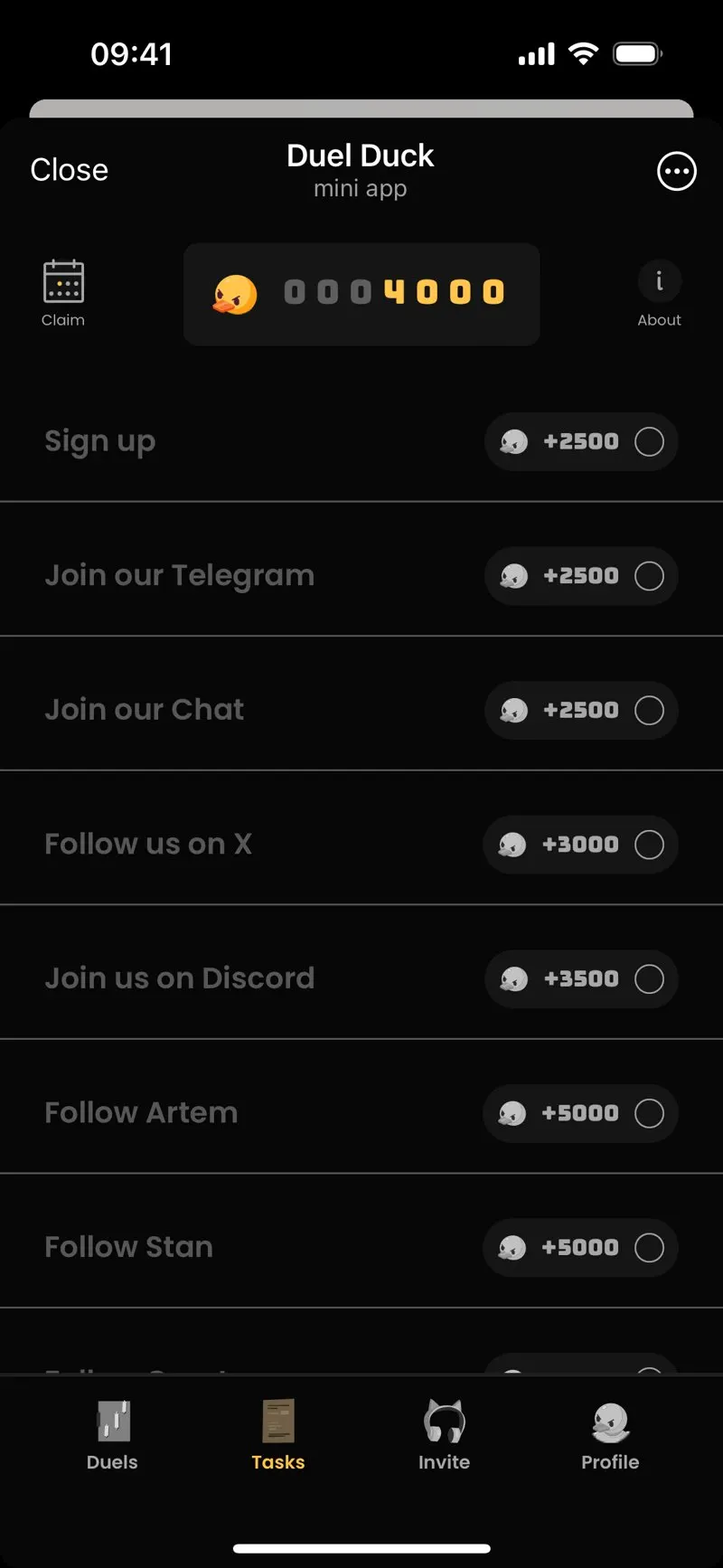The height and width of the screenshot is (1568, 723).
Task: Go to the Invite tab
Action: point(444,1436)
